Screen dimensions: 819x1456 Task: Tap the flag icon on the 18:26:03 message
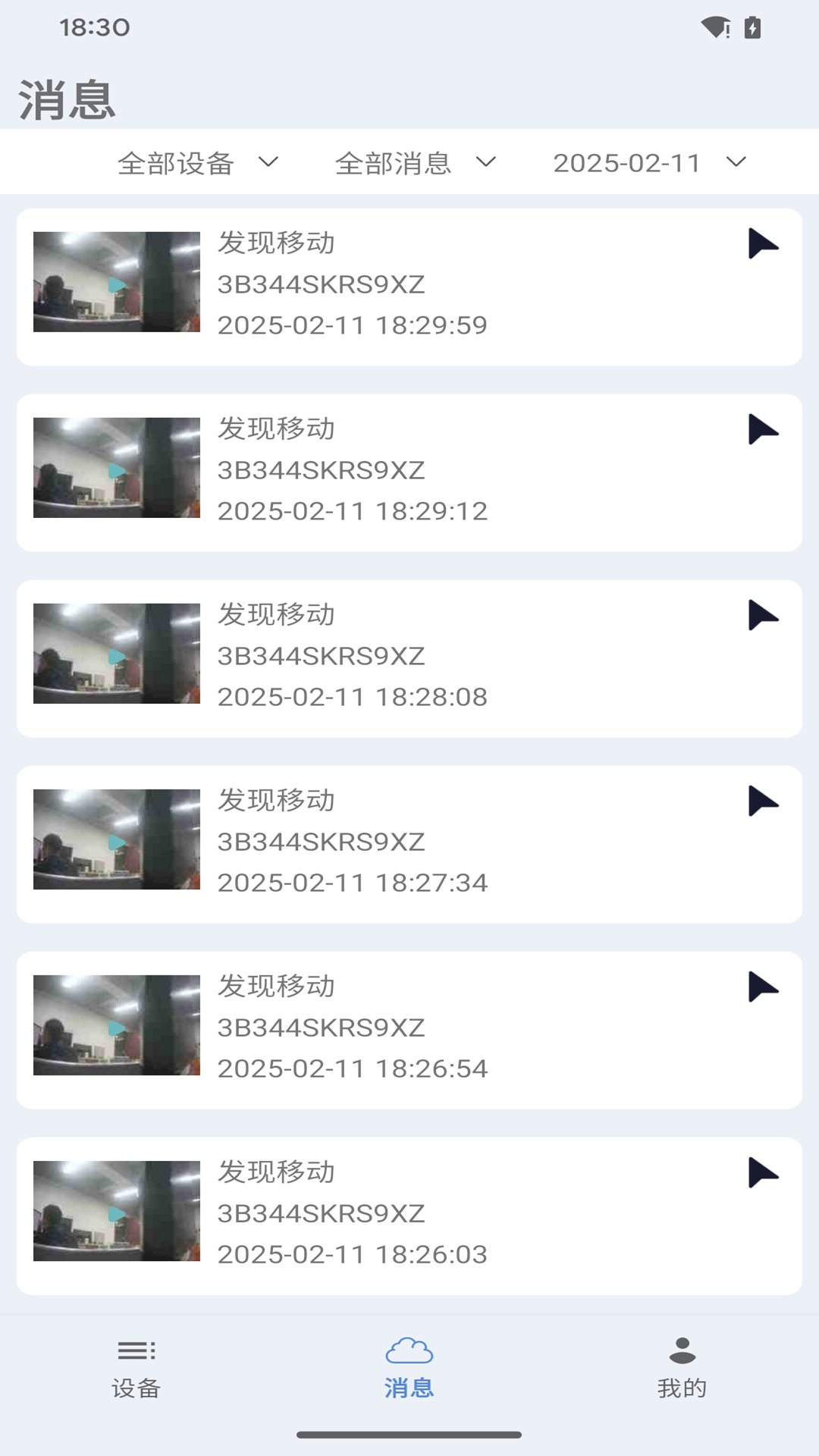click(764, 1172)
